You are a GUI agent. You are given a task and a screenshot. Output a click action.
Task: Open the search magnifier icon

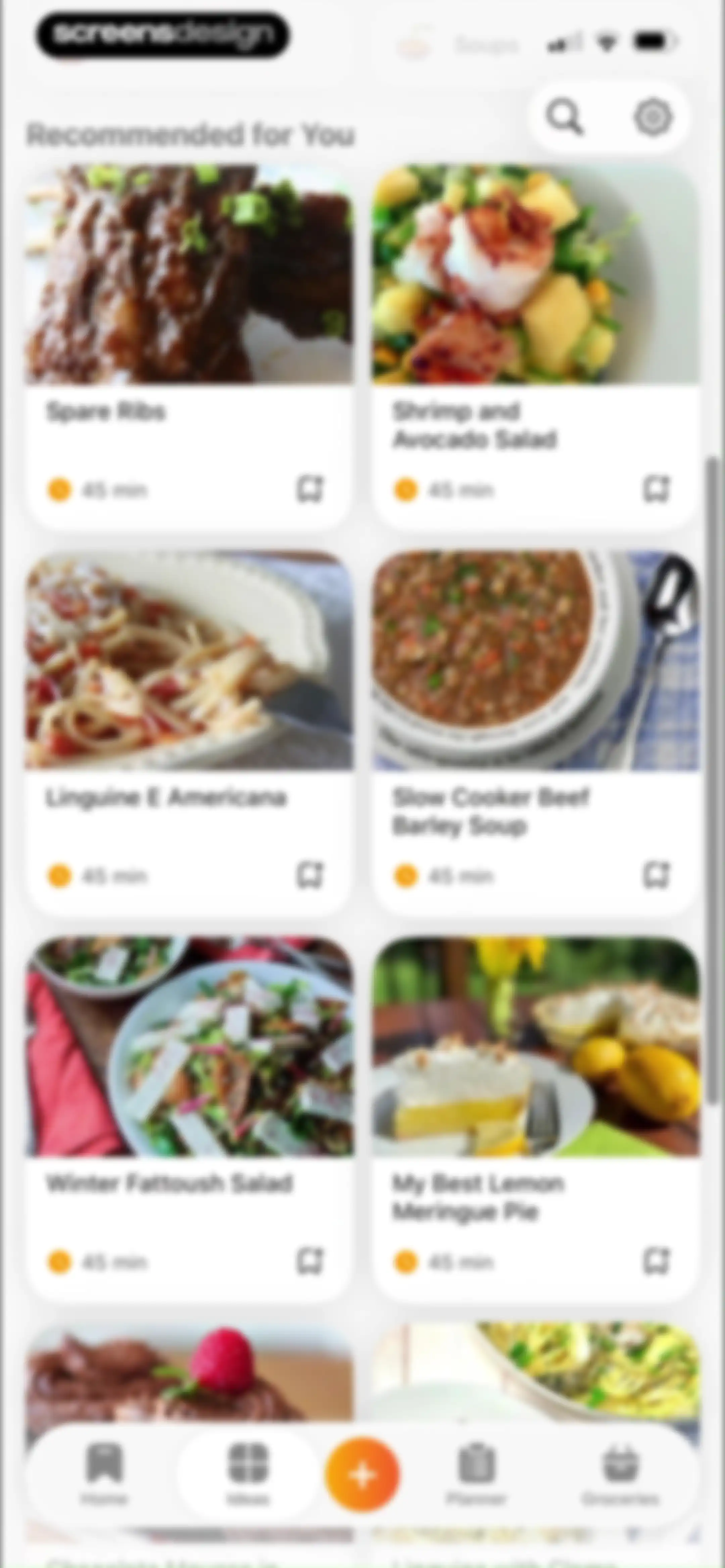click(564, 117)
